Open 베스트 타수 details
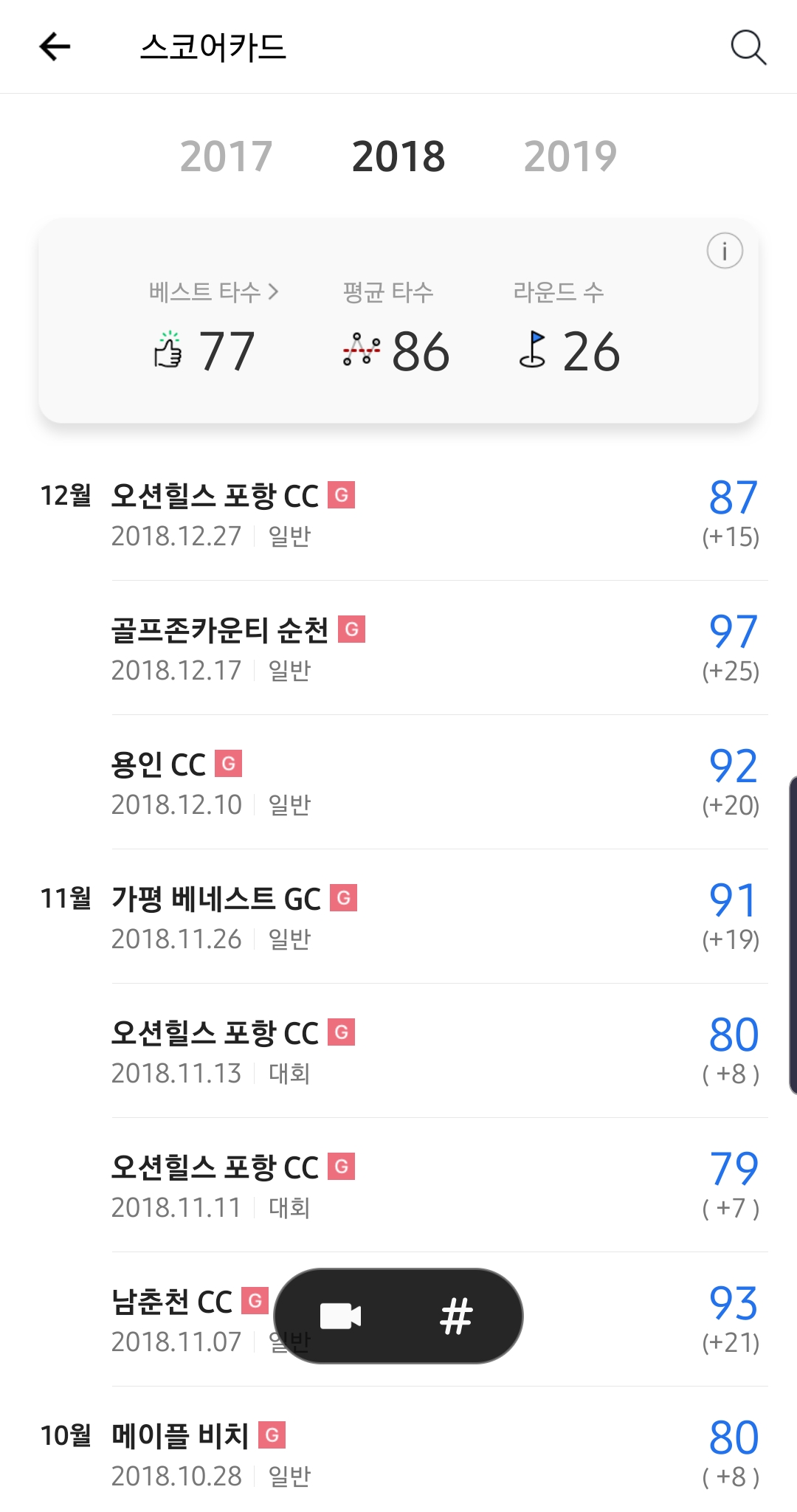The image size is (797, 1512). (213, 292)
